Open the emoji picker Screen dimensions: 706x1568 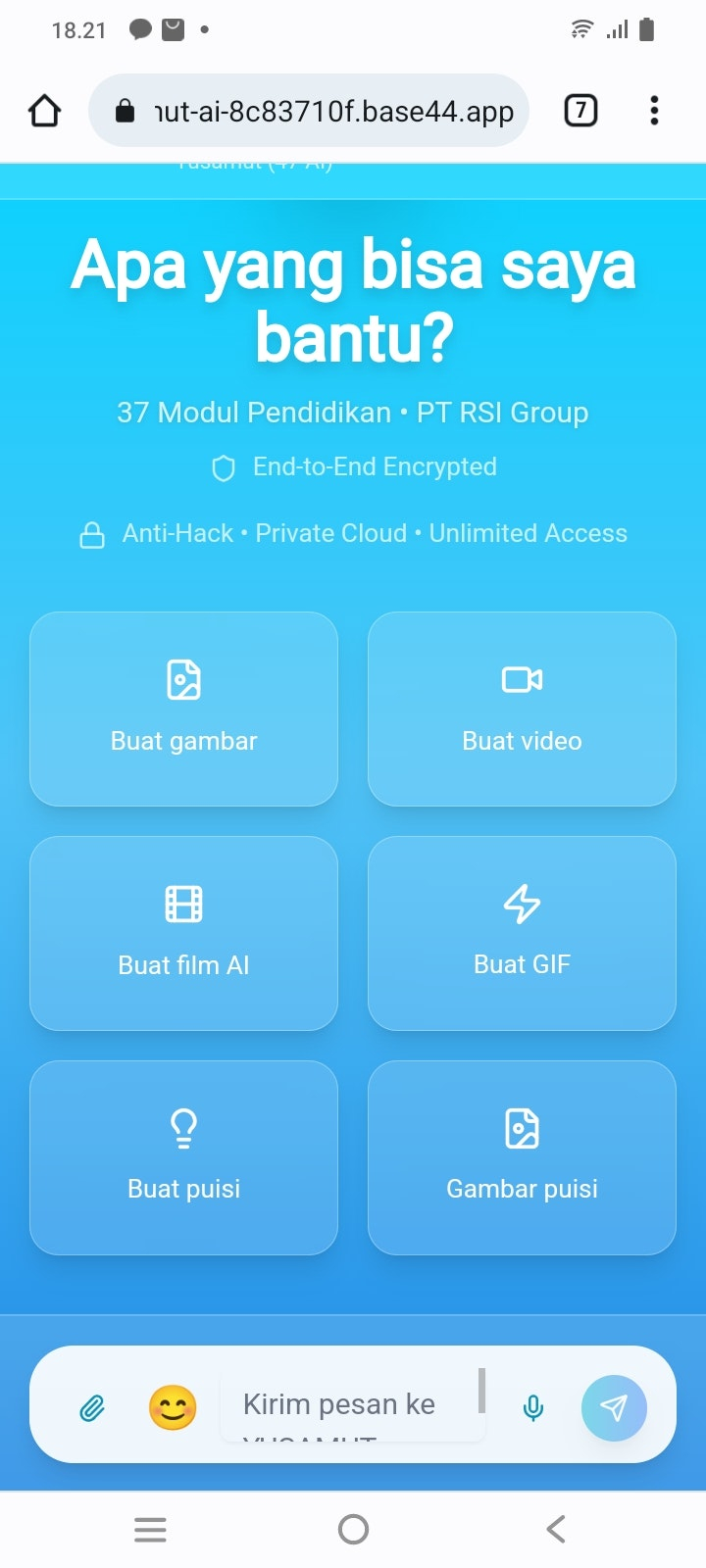click(173, 1408)
